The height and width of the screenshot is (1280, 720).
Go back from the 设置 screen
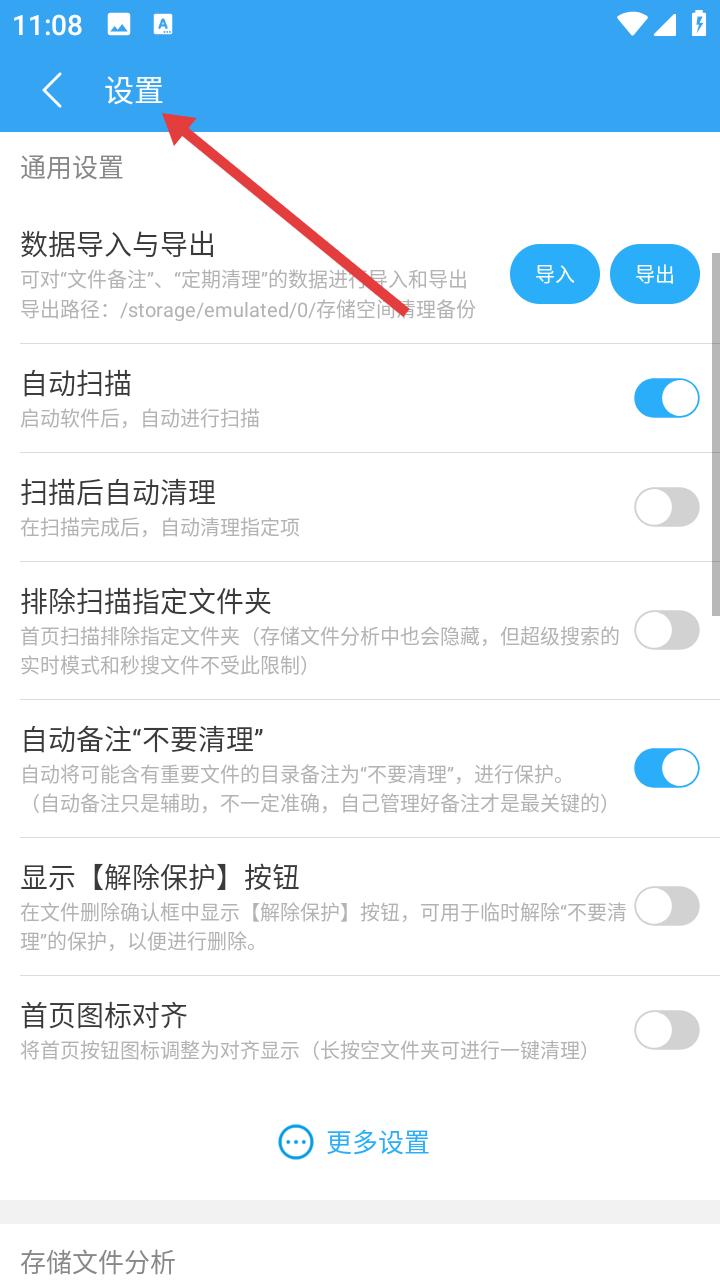(52, 90)
